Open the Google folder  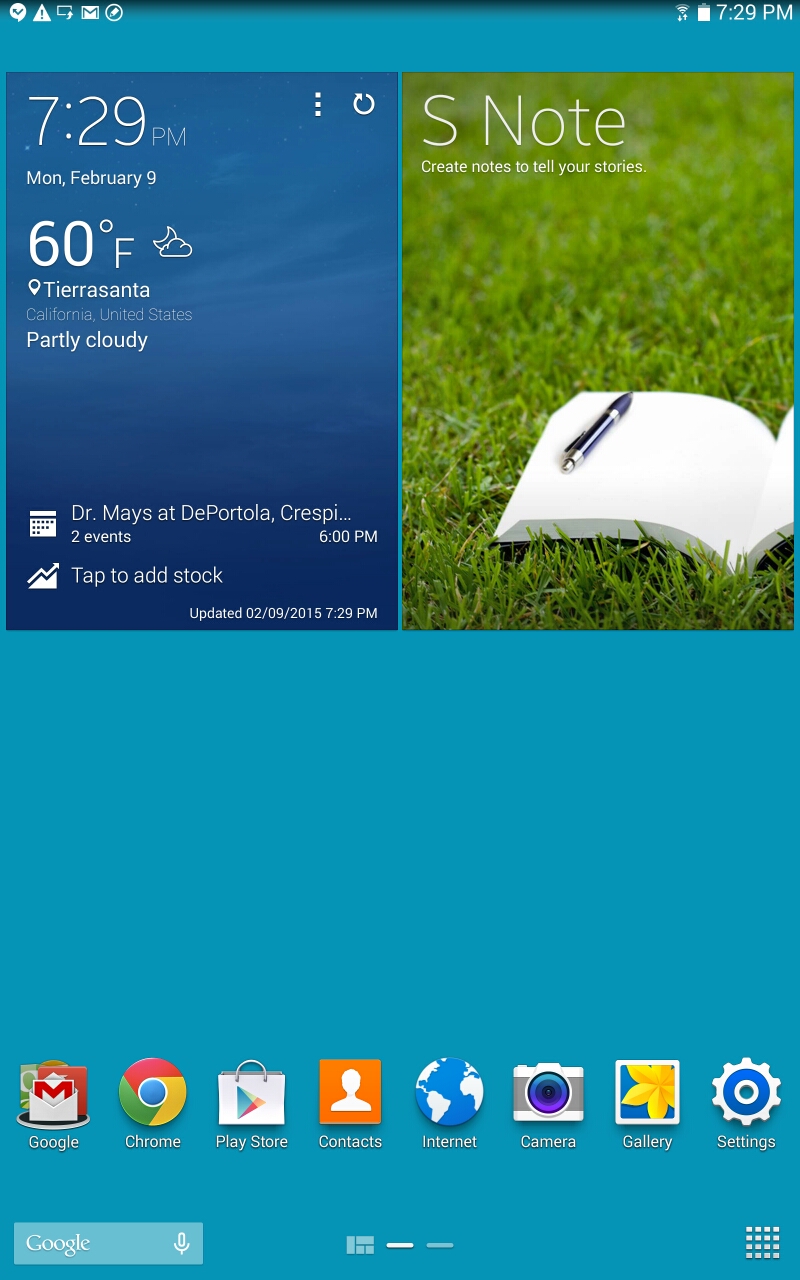[x=54, y=1105]
